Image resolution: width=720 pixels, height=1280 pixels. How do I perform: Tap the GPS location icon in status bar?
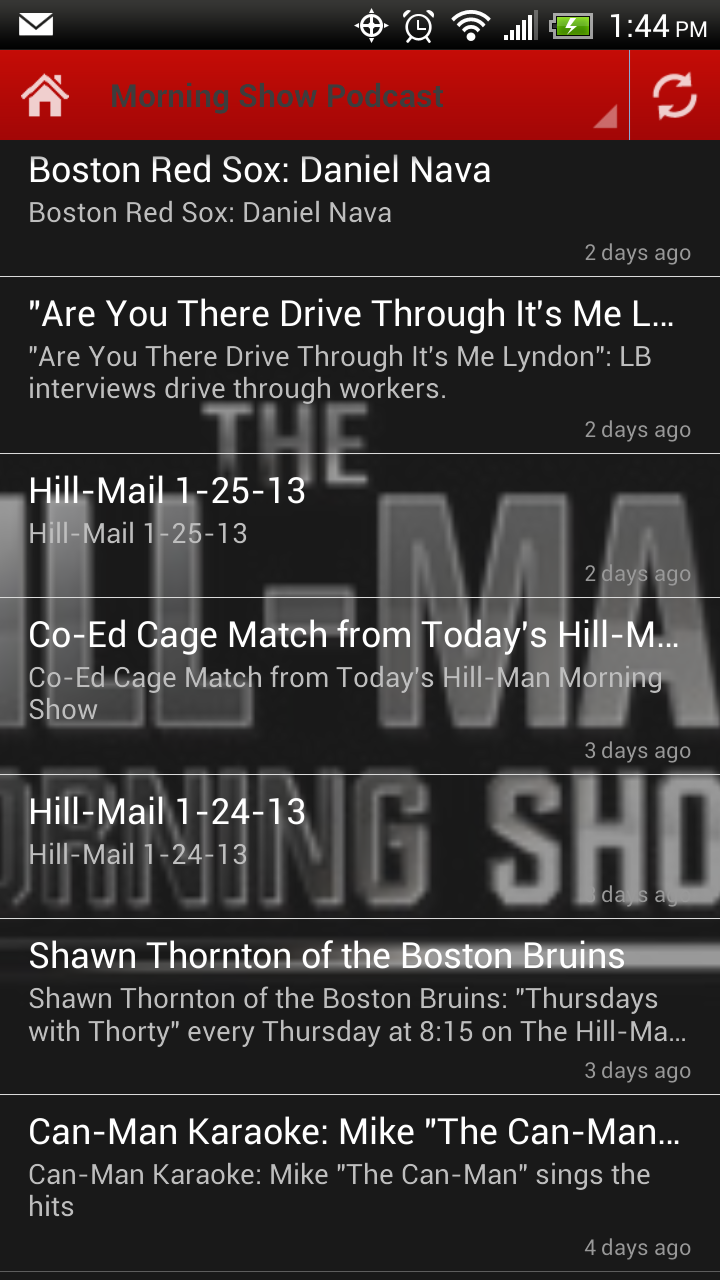coord(370,25)
